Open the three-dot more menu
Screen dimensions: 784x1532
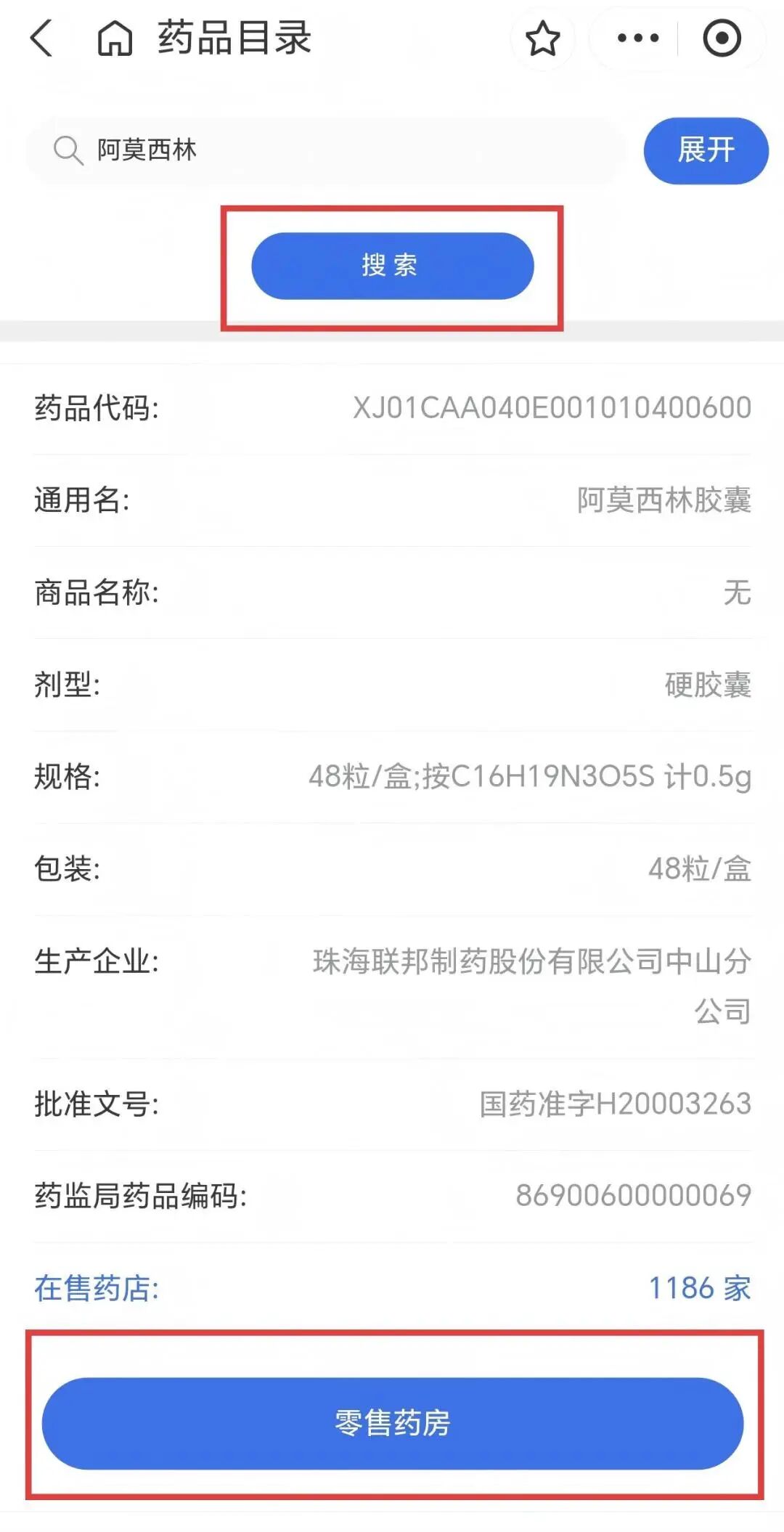click(637, 38)
